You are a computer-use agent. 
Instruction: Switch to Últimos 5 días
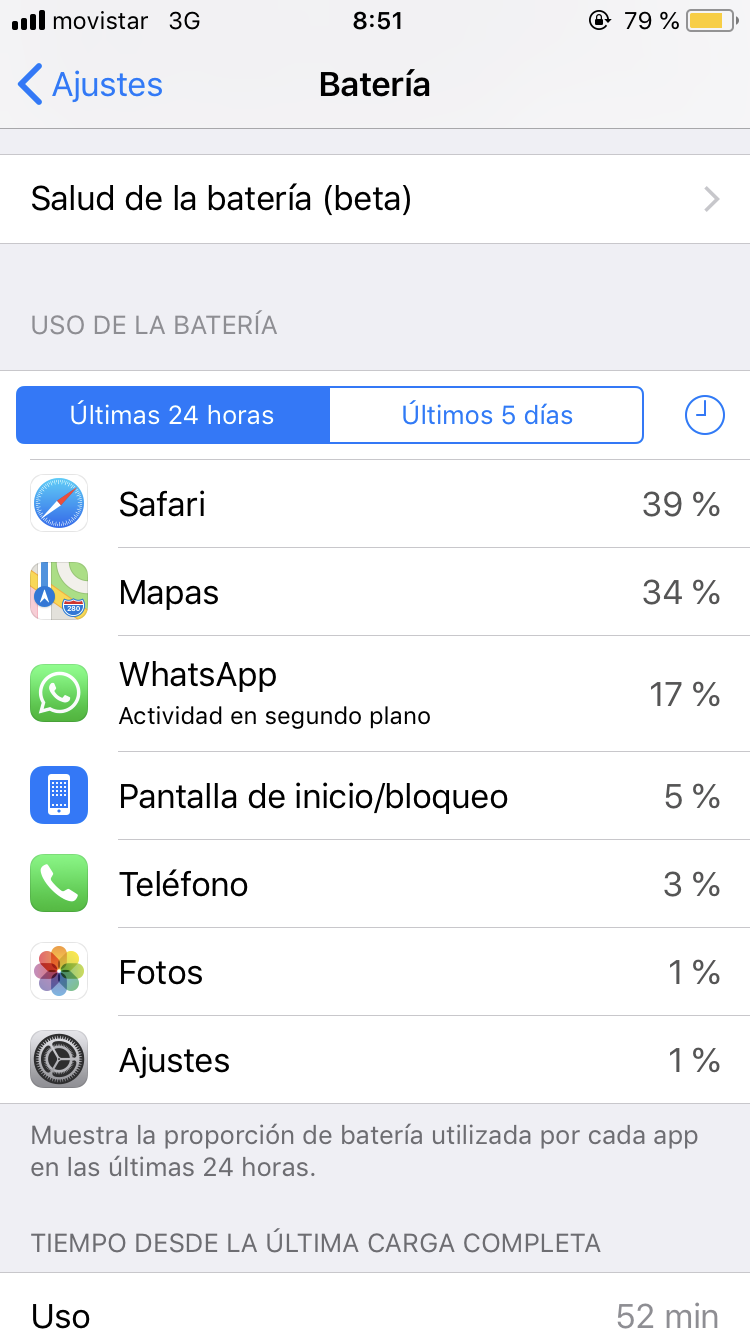click(487, 415)
